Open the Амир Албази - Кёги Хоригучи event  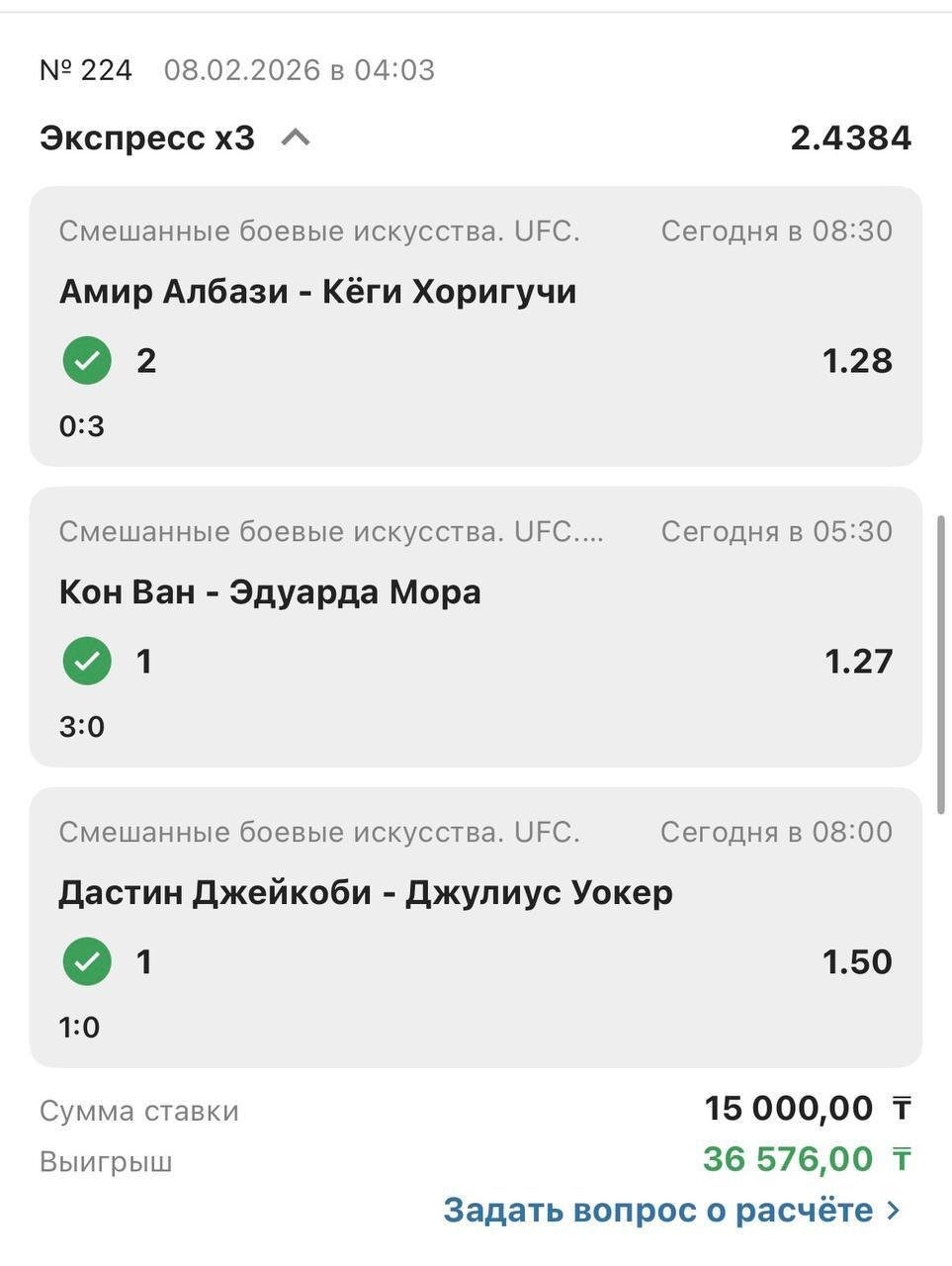tap(317, 292)
